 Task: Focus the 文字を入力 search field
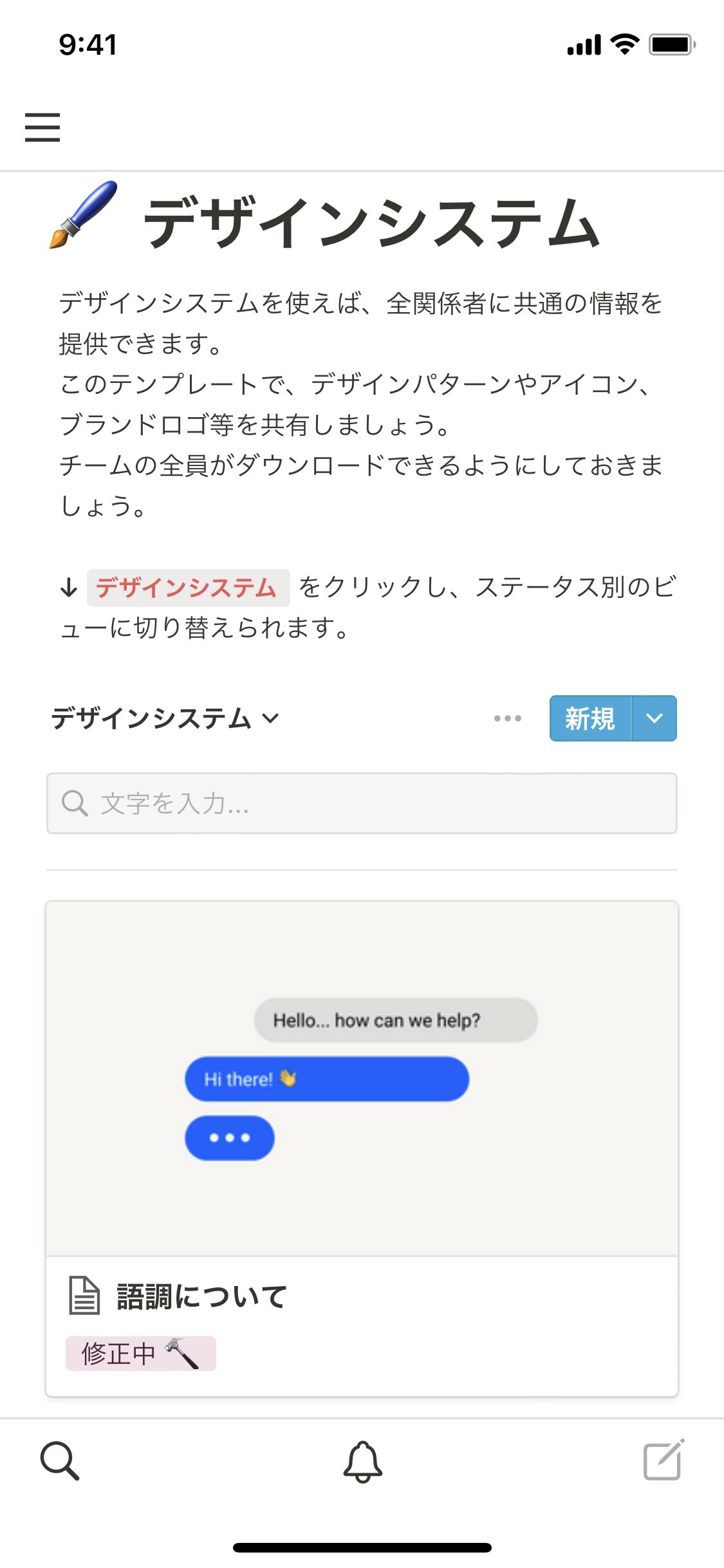pos(362,803)
